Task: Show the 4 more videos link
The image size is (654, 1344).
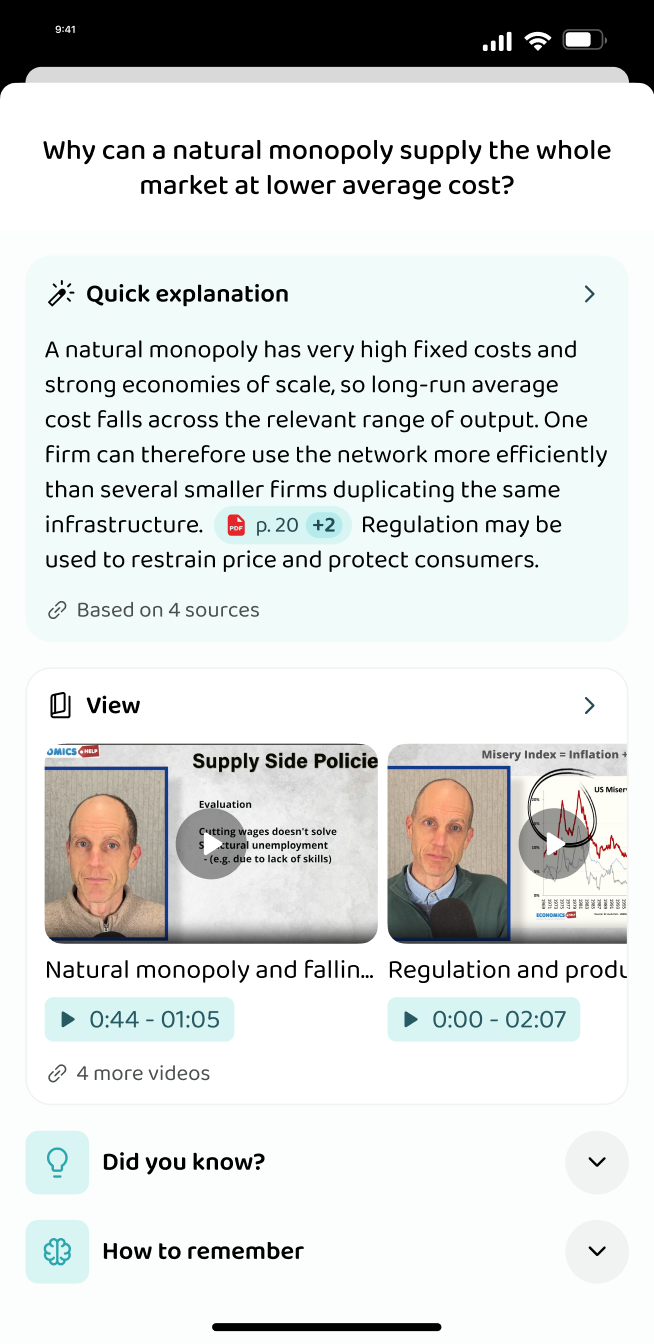Action: [x=129, y=1073]
